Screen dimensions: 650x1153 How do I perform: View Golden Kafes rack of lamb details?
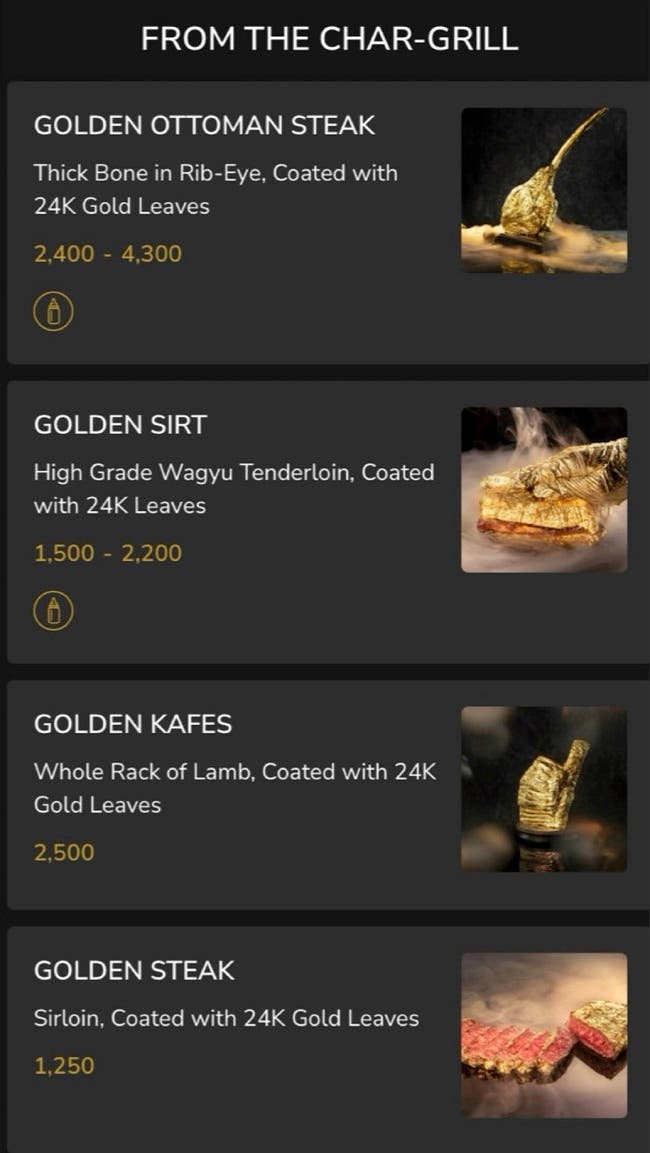pos(133,724)
